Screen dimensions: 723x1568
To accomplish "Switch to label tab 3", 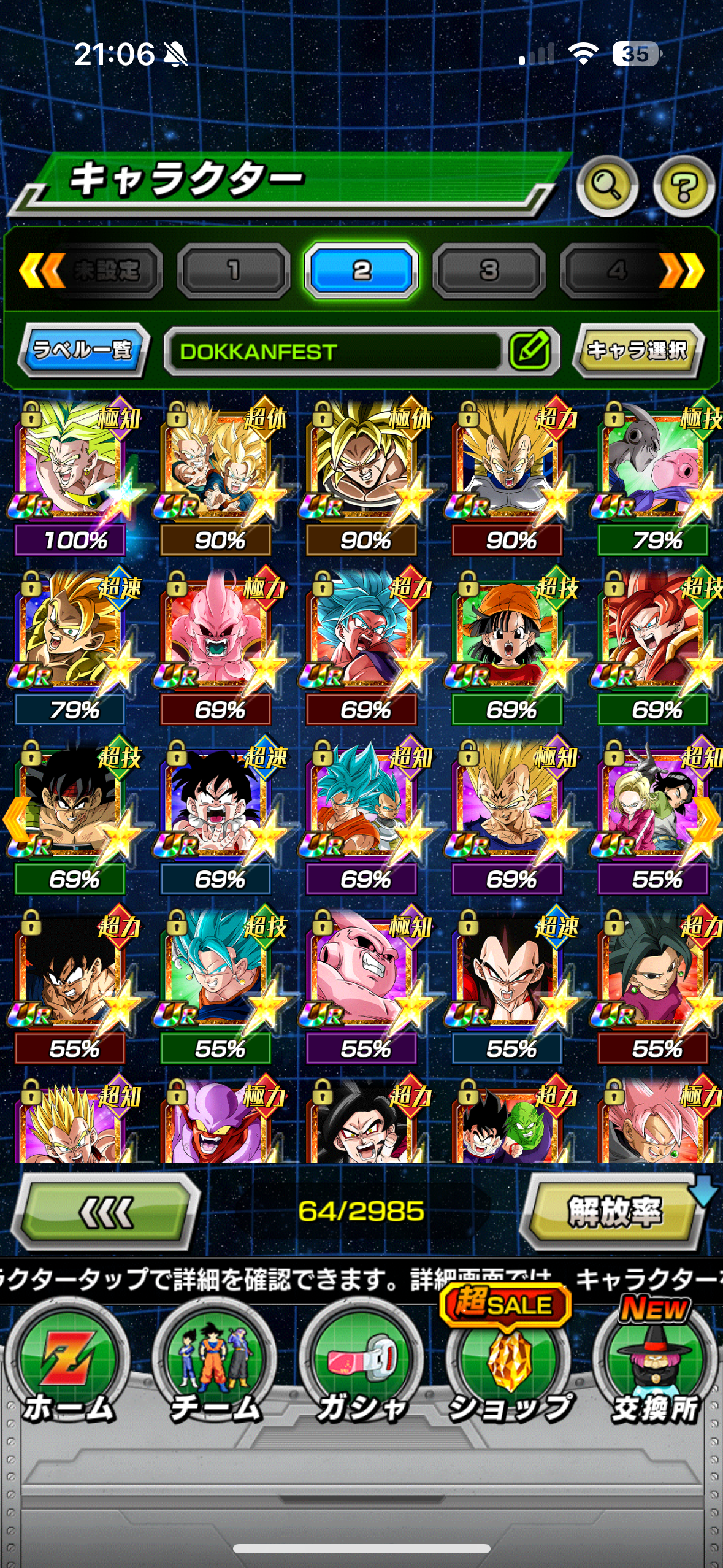I will click(489, 271).
